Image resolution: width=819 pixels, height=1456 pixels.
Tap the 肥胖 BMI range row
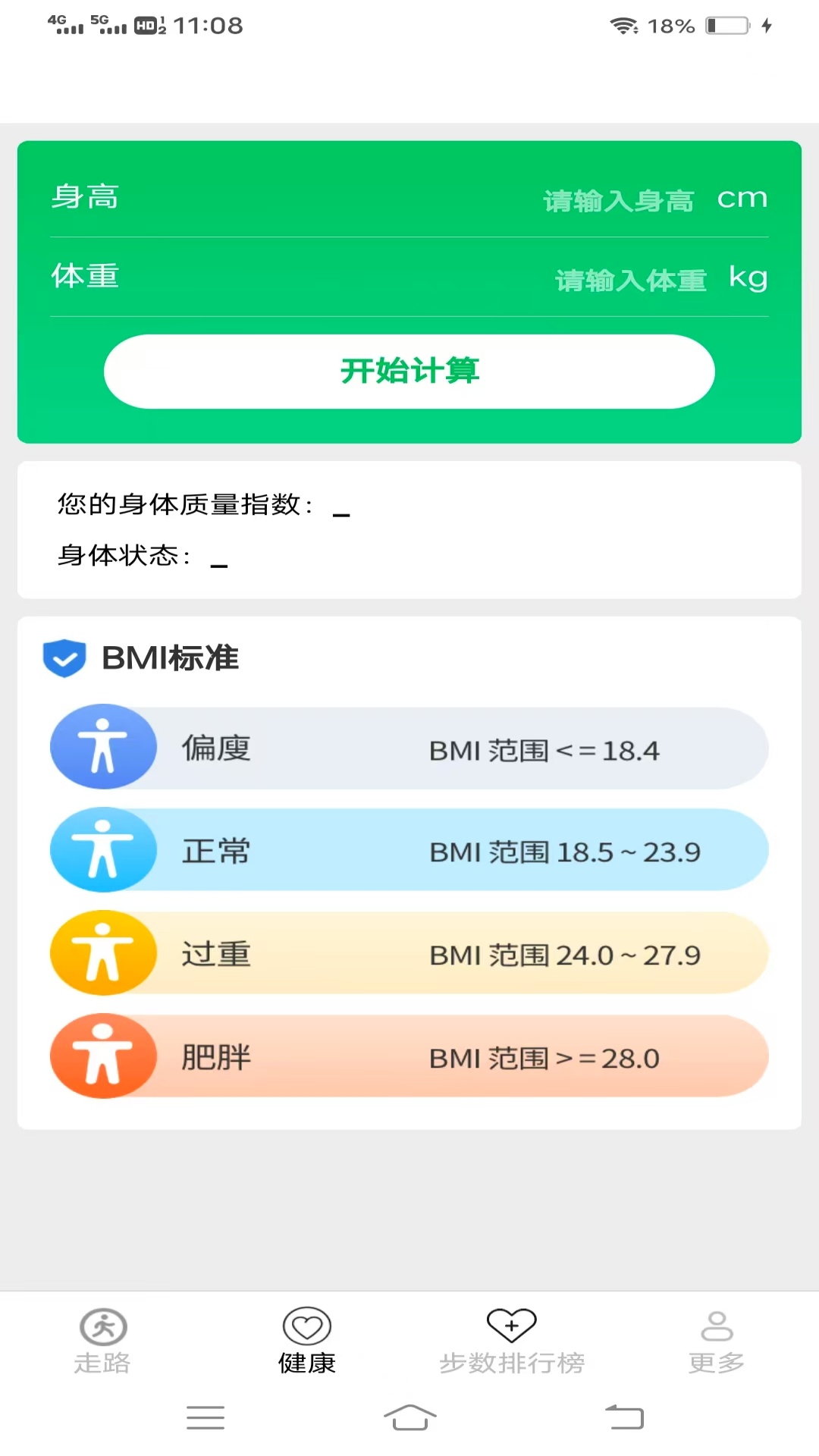coord(409,1056)
